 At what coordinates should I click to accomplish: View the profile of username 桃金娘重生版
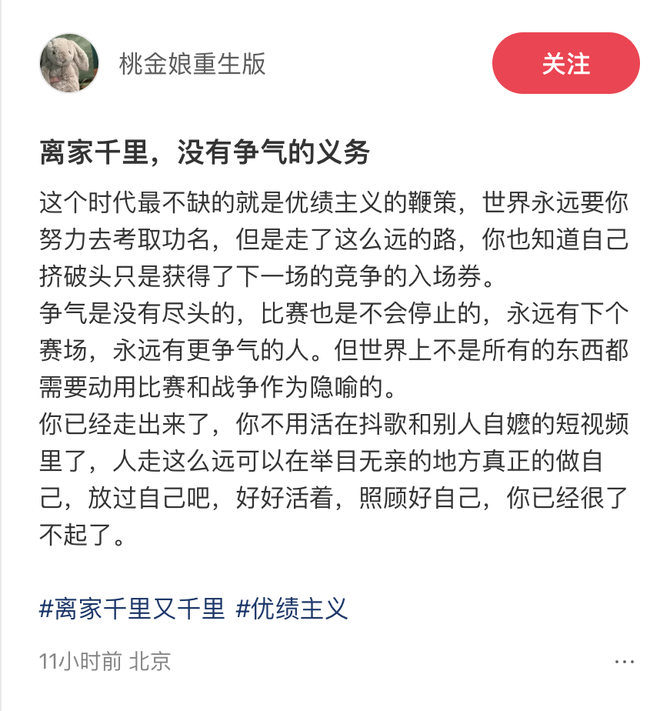(x=192, y=64)
